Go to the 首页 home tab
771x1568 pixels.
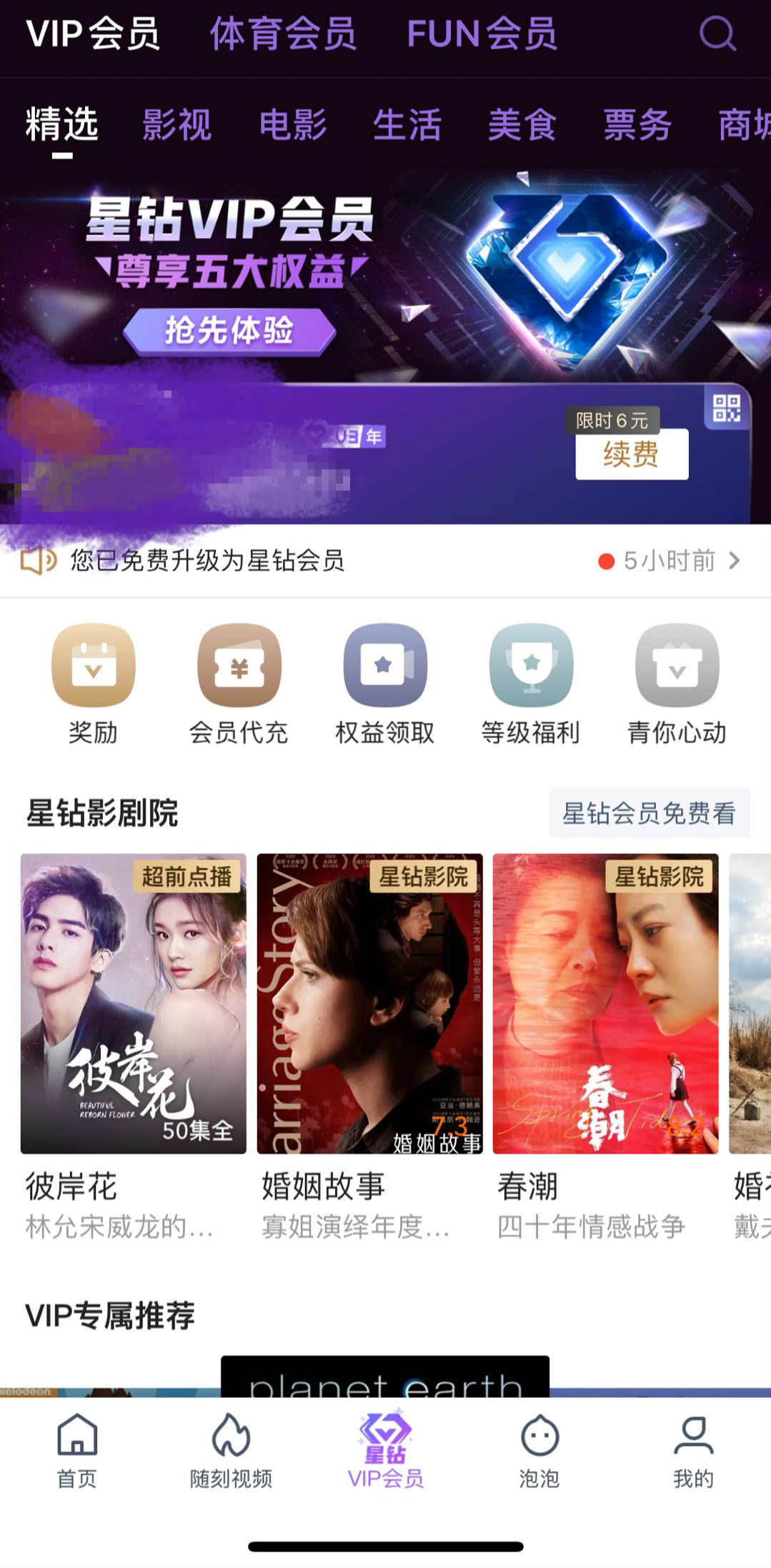[76, 1451]
